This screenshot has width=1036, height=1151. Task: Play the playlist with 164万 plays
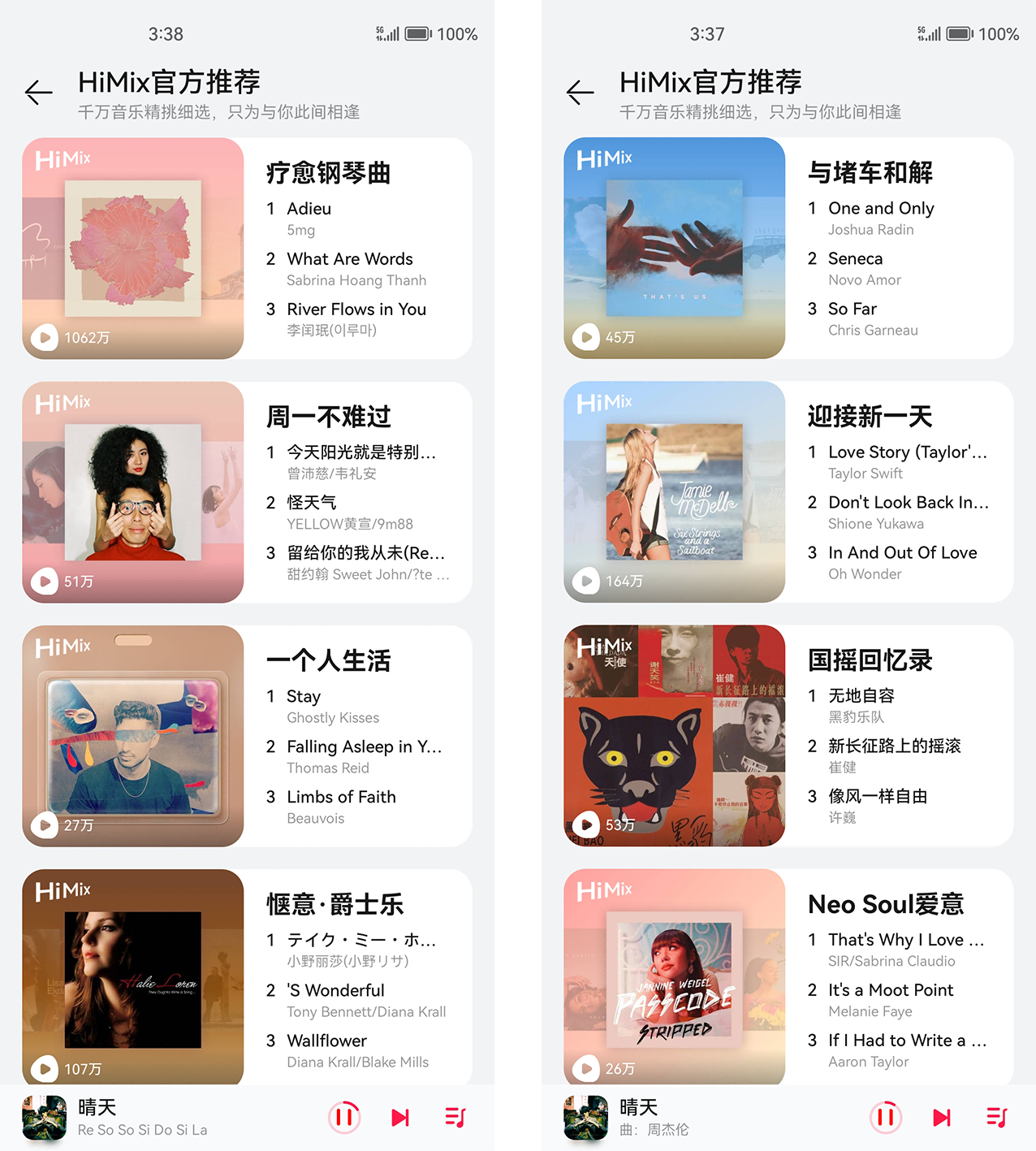tap(585, 581)
